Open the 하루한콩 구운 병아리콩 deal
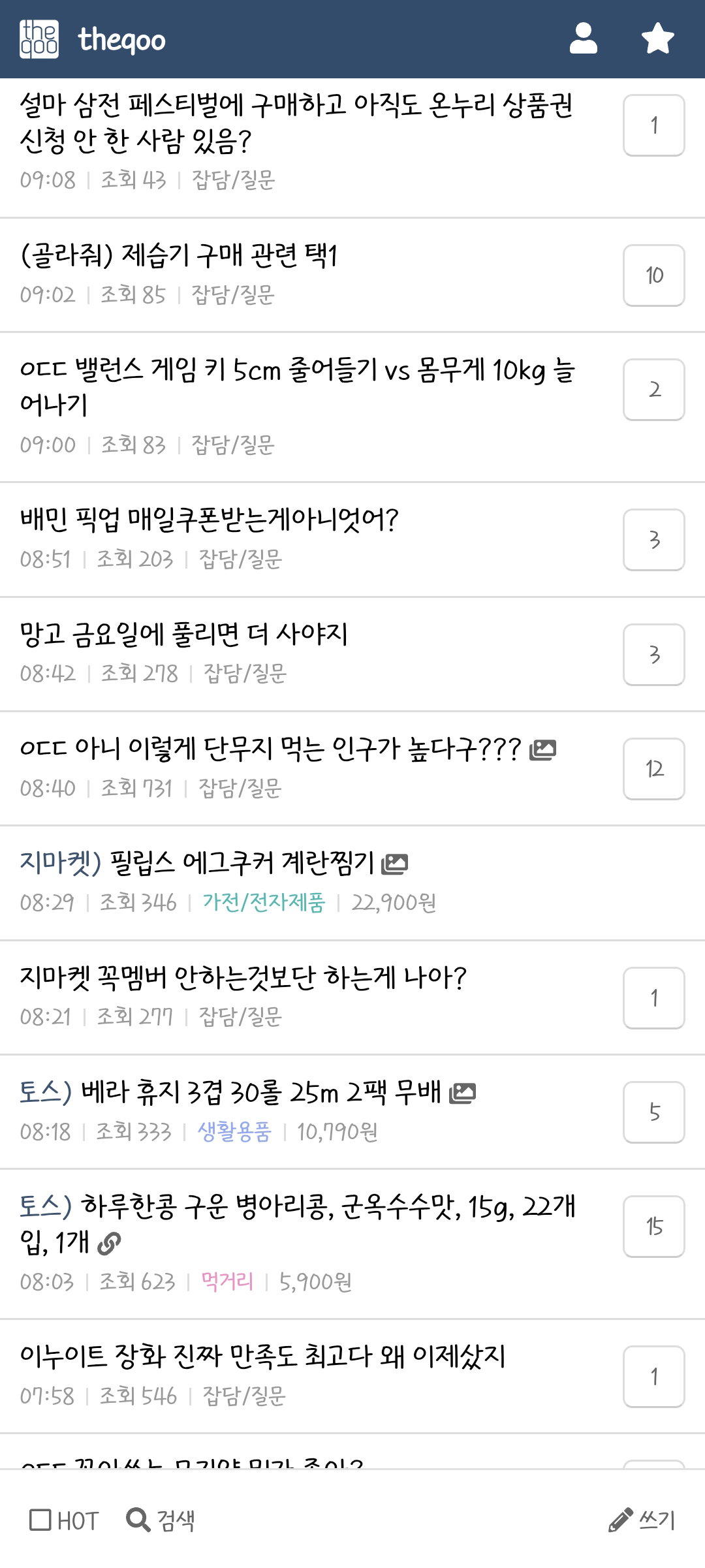This screenshot has width=705, height=1568. pyautogui.click(x=298, y=1225)
